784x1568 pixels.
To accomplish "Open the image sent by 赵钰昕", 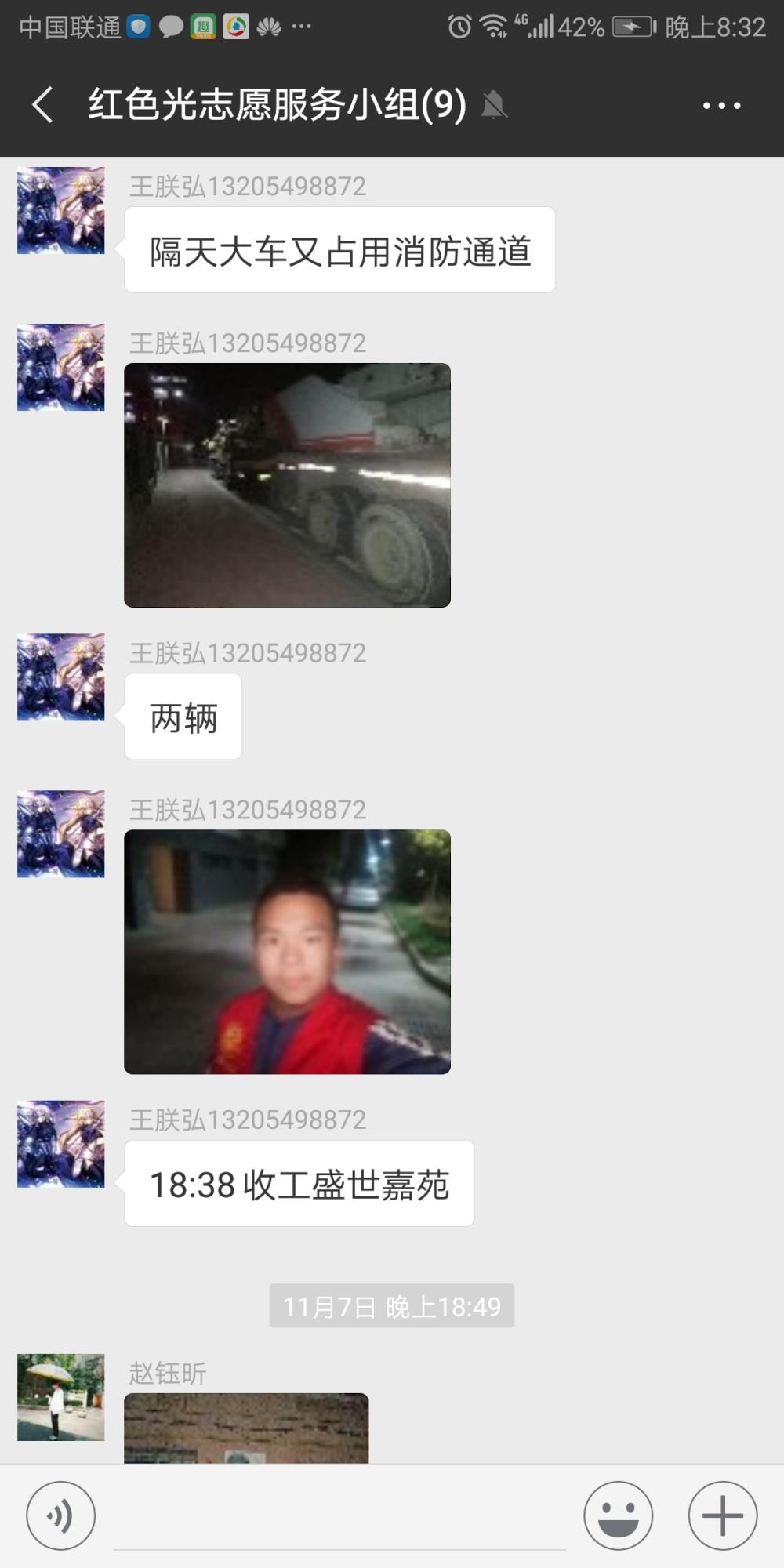I will (x=246, y=1428).
